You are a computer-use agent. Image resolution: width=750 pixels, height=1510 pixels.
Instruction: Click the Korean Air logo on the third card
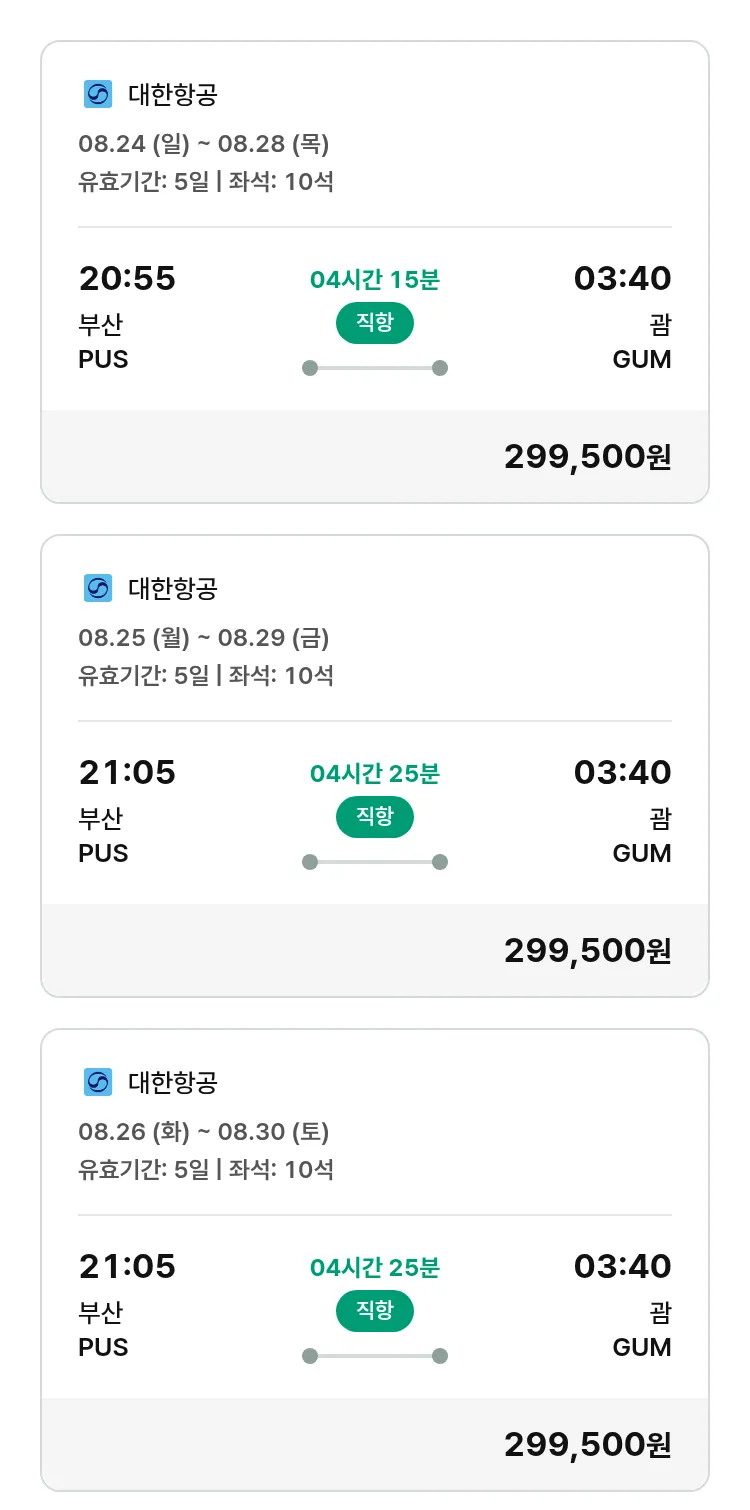(x=96, y=1082)
